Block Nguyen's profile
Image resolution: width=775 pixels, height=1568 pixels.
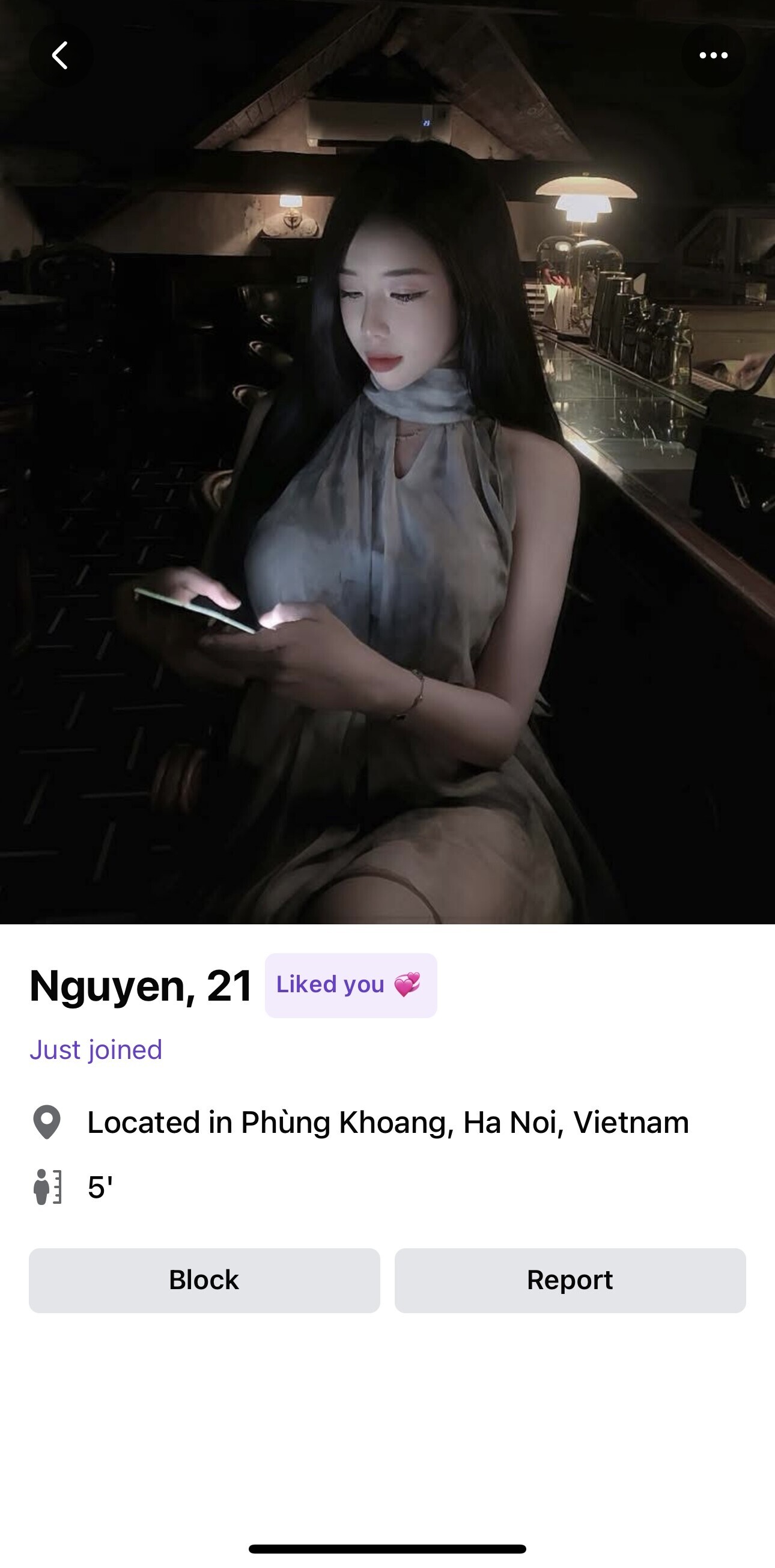click(204, 1280)
